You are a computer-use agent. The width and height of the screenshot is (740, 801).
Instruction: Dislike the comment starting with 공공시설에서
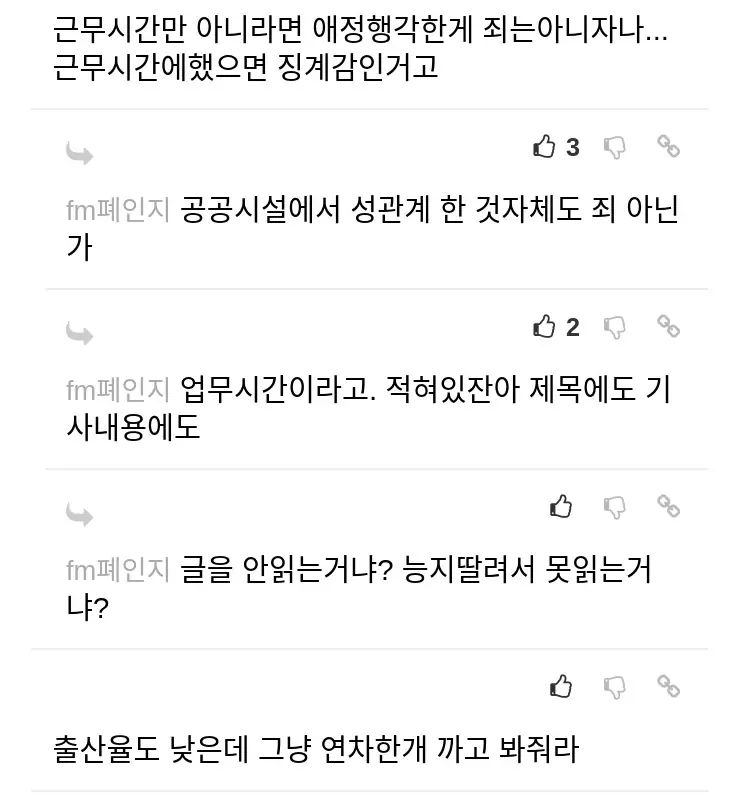[615, 147]
